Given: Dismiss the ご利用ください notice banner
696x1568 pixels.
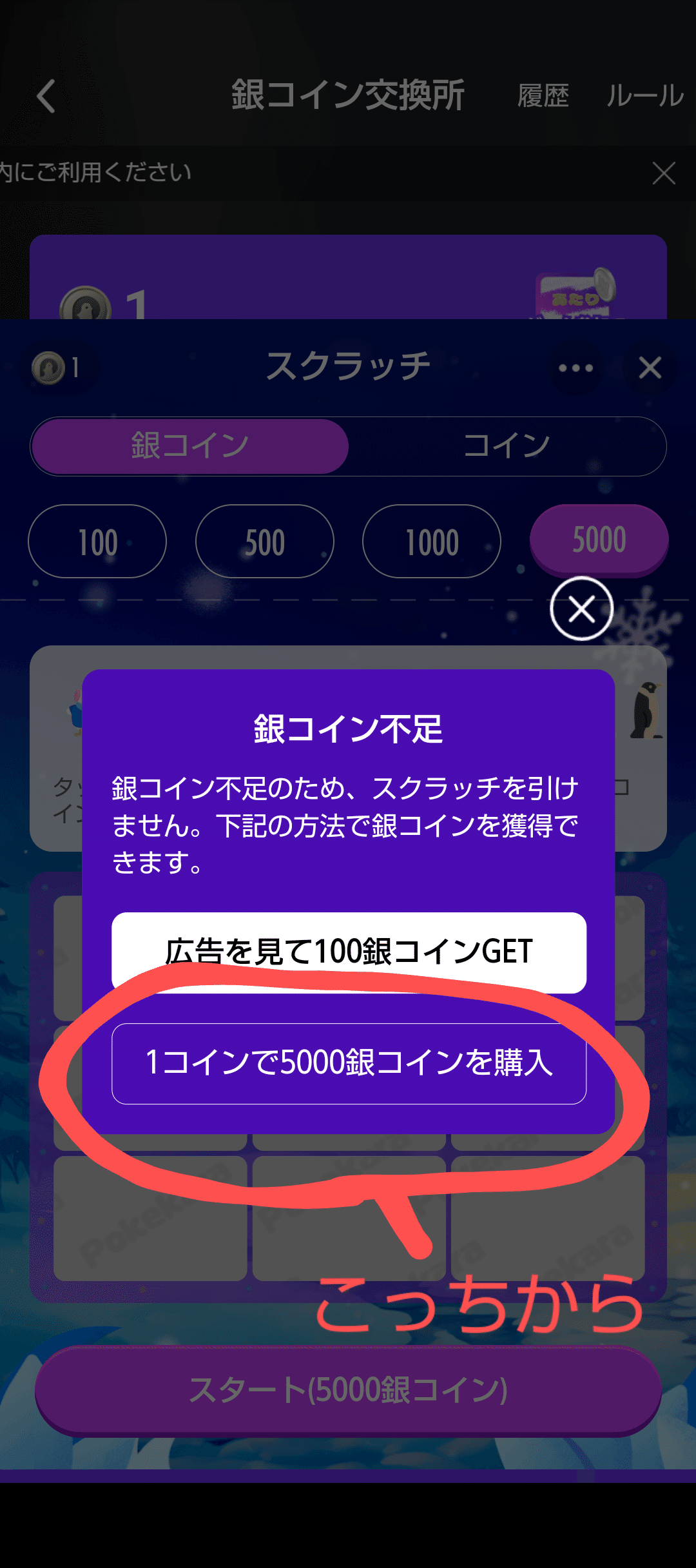Looking at the screenshot, I should coord(663,173).
